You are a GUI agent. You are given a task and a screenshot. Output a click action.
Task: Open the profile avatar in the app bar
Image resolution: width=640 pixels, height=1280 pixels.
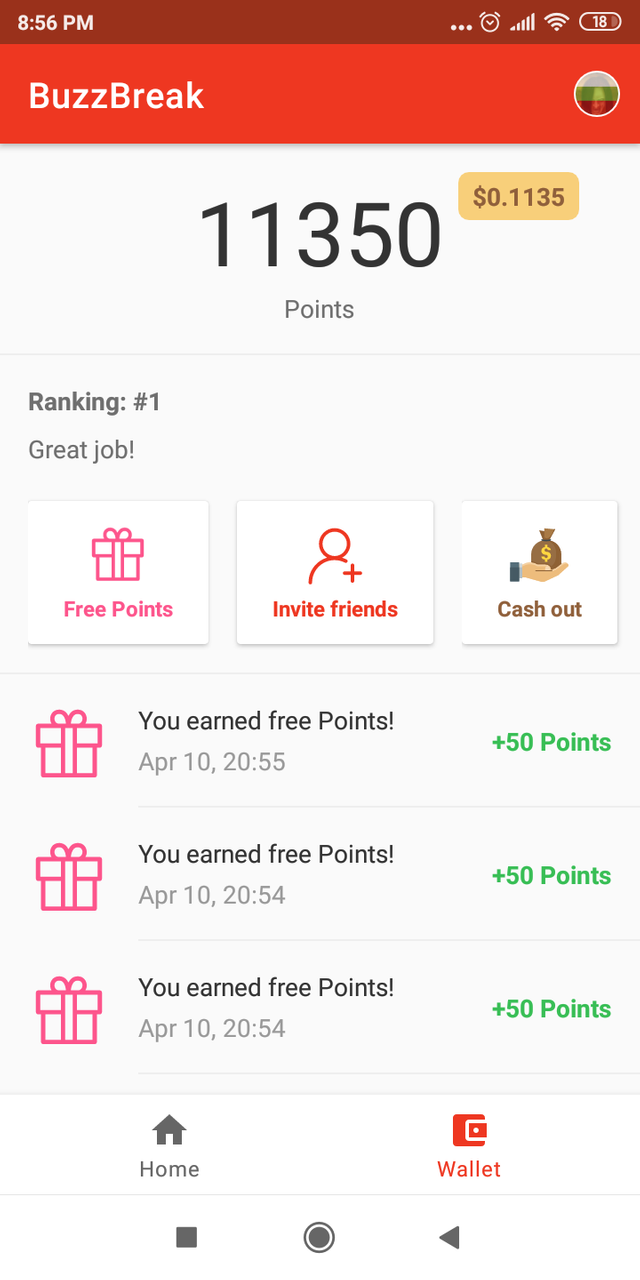[596, 95]
